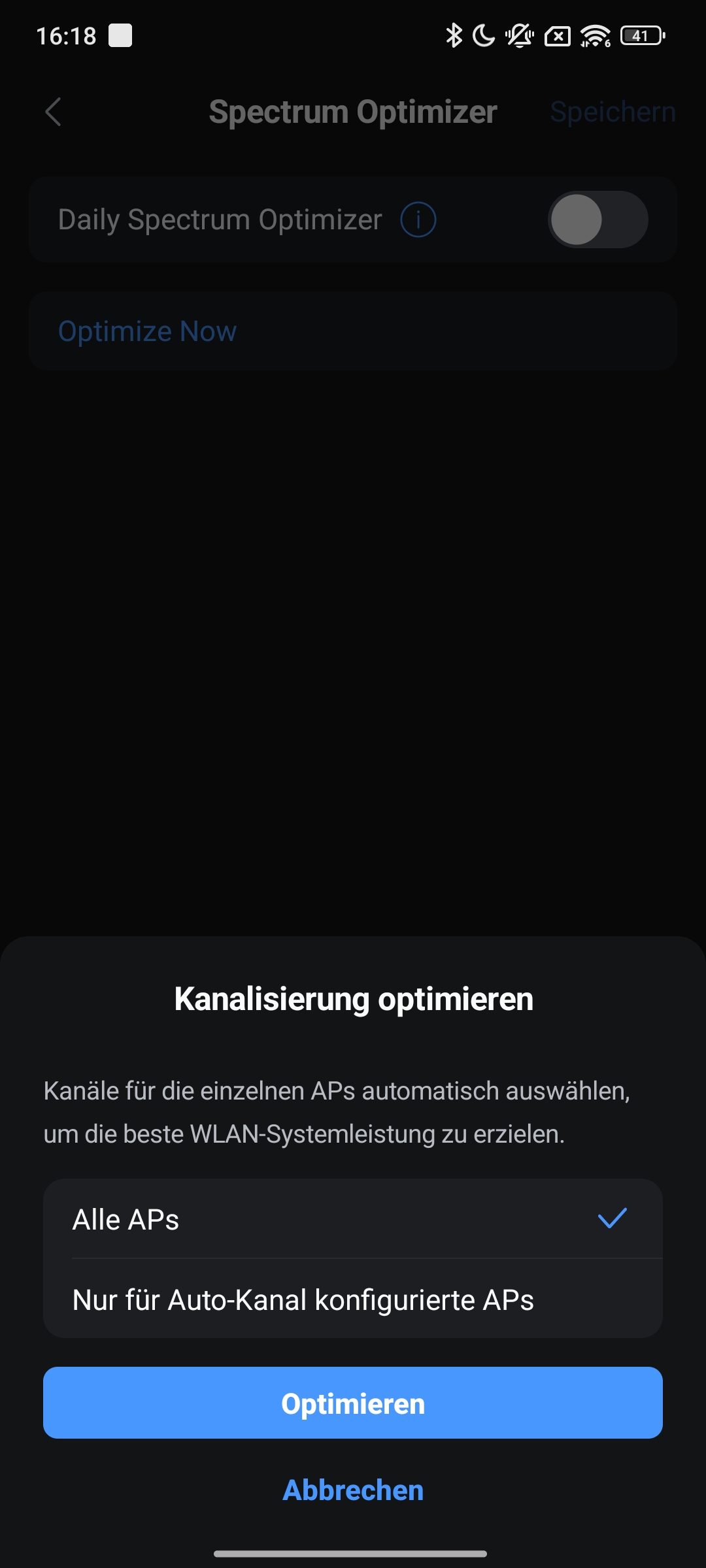706x1568 pixels.
Task: Choose Nur für Auto-Kanal konfigurierte APs
Action: pyautogui.click(x=353, y=1299)
